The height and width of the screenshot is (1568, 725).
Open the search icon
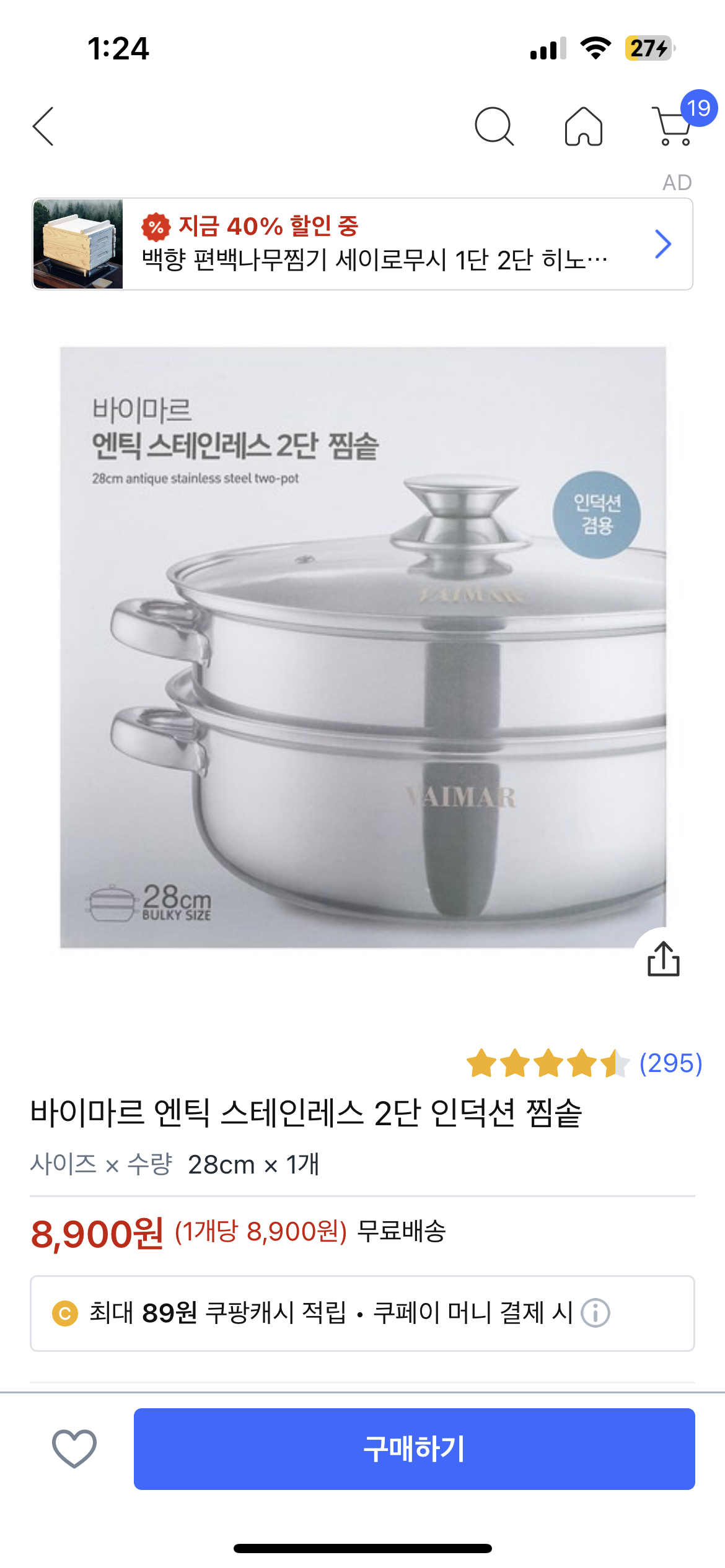494,126
